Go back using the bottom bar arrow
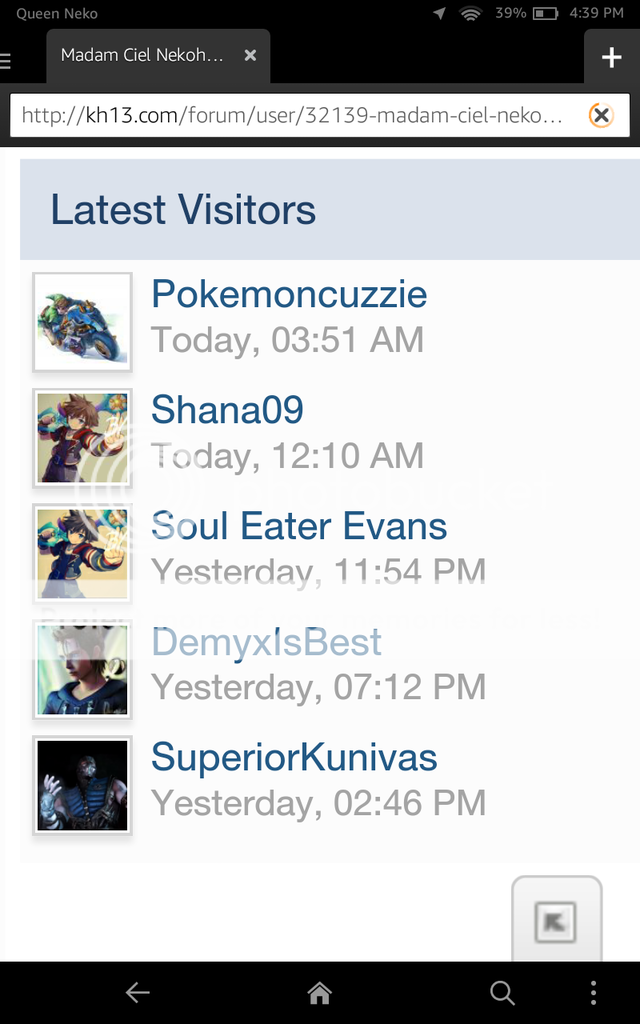640x1024 pixels. coord(137,992)
